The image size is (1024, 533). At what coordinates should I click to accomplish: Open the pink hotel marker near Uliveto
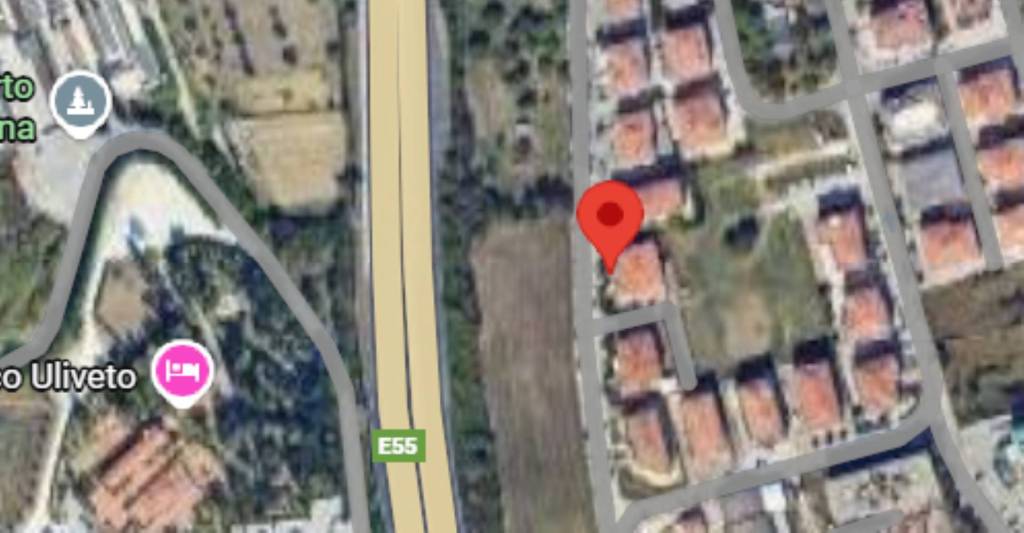point(182,371)
